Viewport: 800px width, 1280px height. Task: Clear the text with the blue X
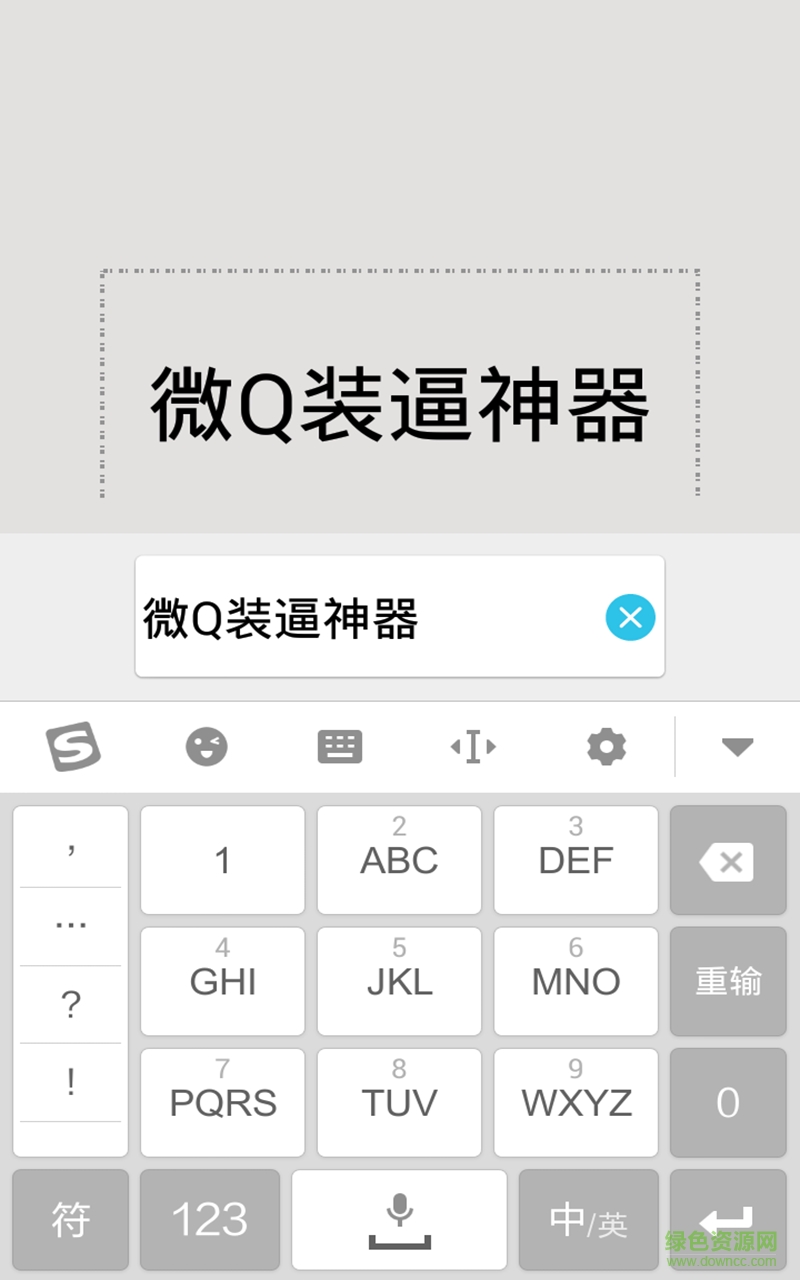[x=629, y=618]
